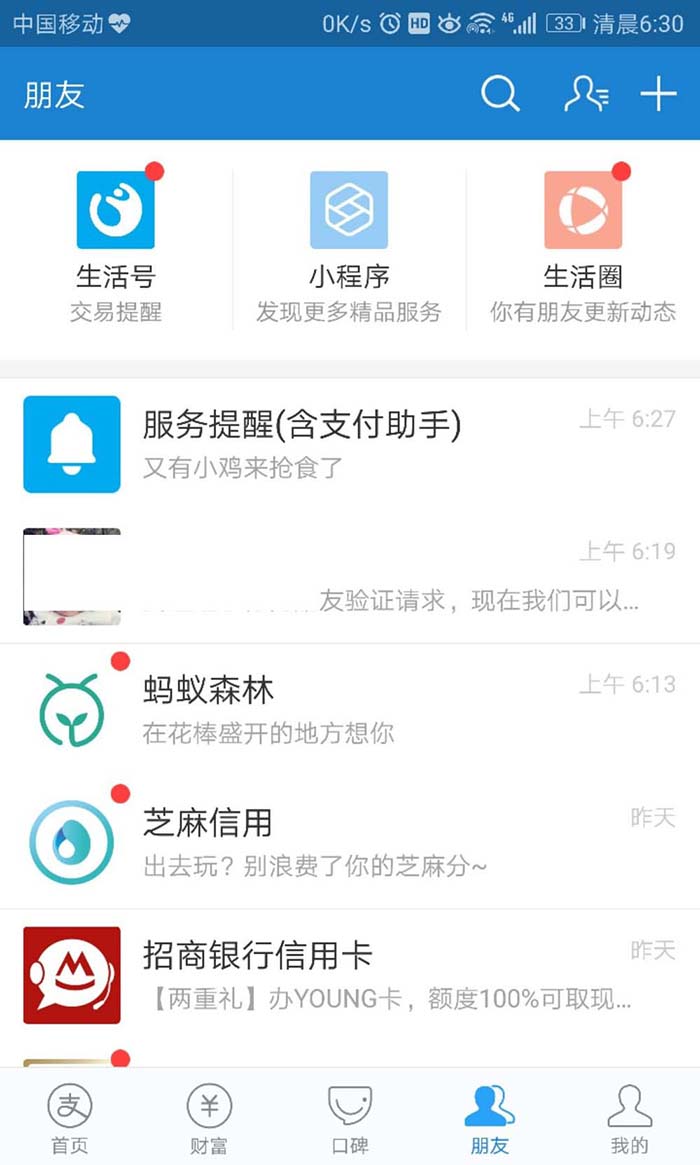Switch to the 财富 tab

(209, 1118)
